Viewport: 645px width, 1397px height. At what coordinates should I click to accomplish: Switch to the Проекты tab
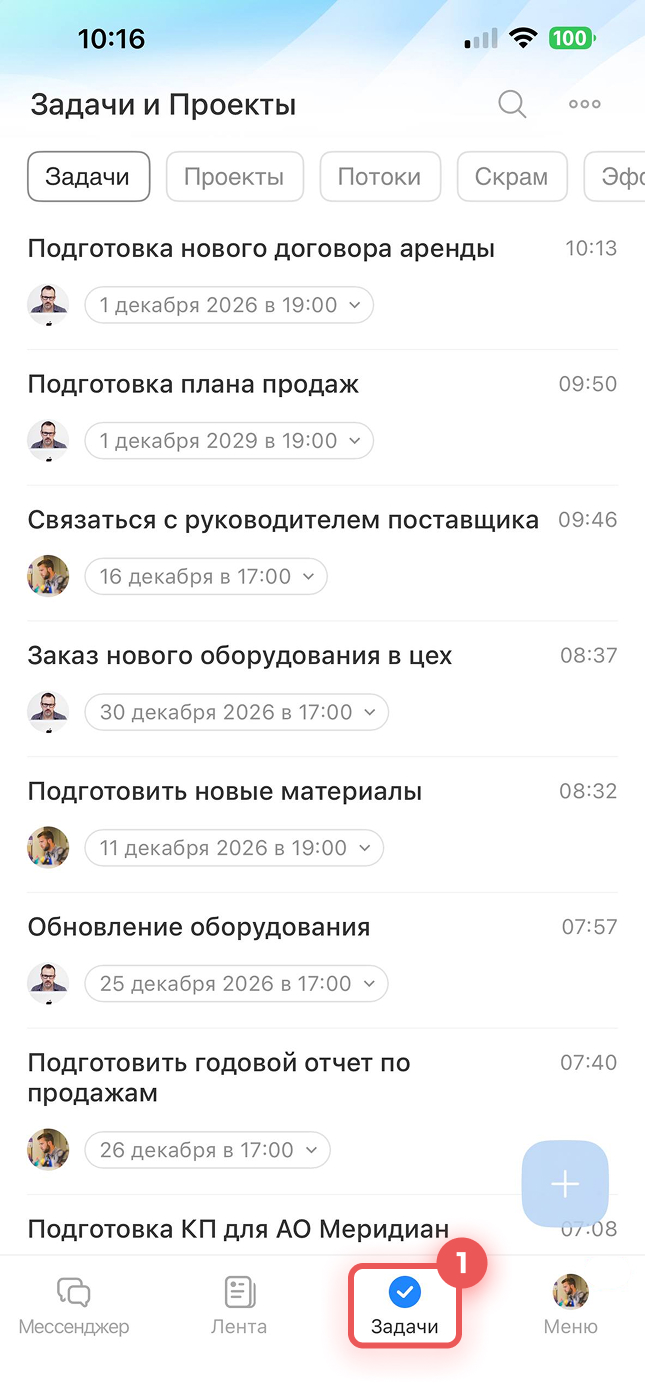234,177
